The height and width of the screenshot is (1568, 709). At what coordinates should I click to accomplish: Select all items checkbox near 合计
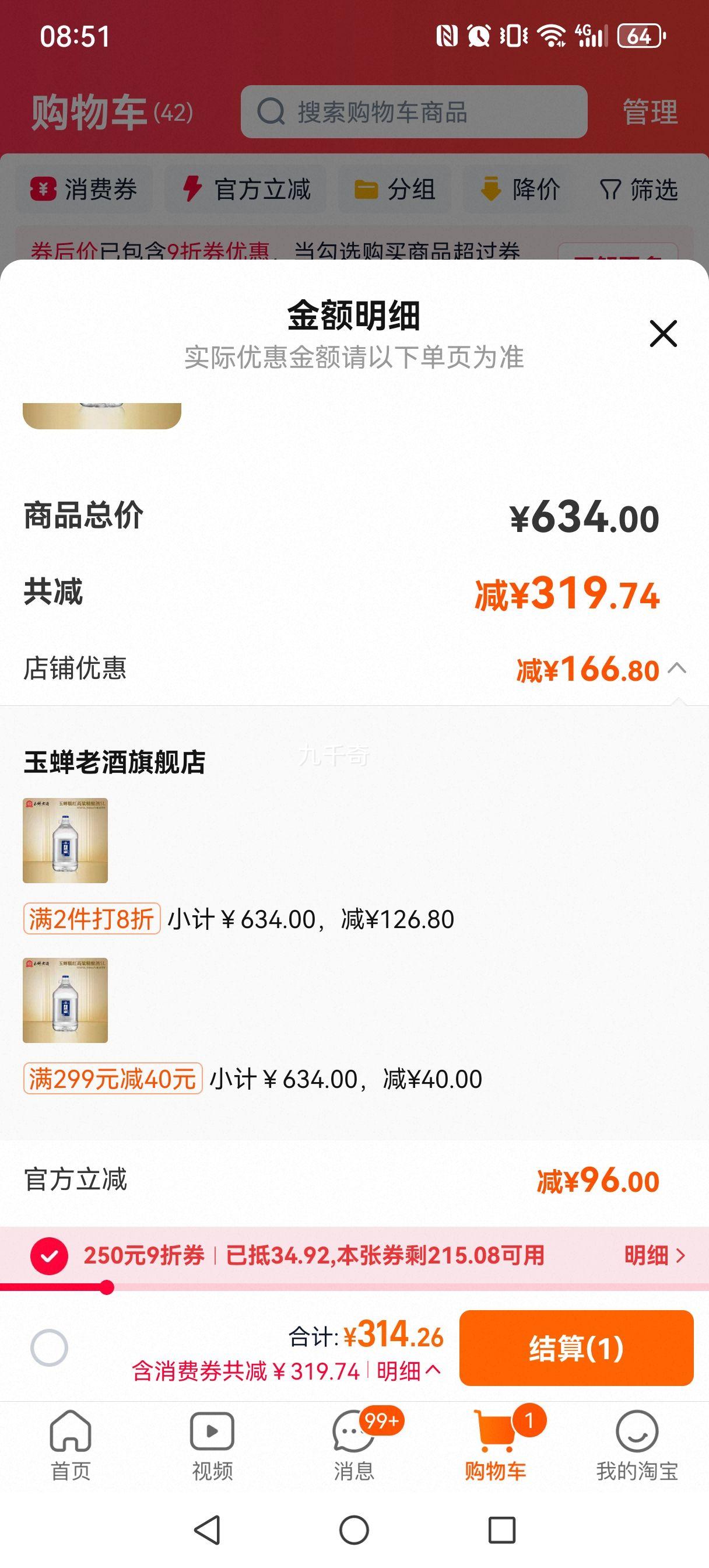[50, 1347]
